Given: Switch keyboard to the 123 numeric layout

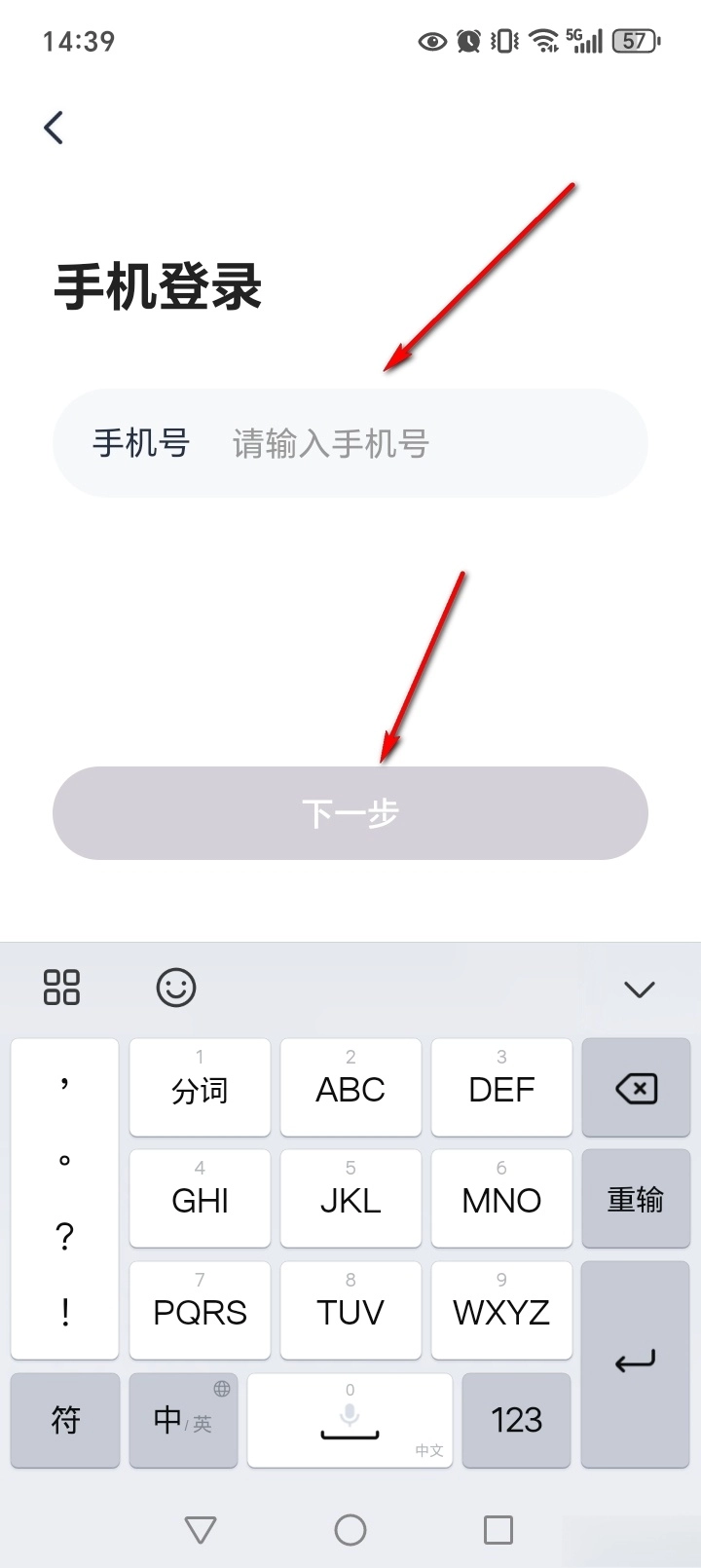Looking at the screenshot, I should coord(516,1420).
